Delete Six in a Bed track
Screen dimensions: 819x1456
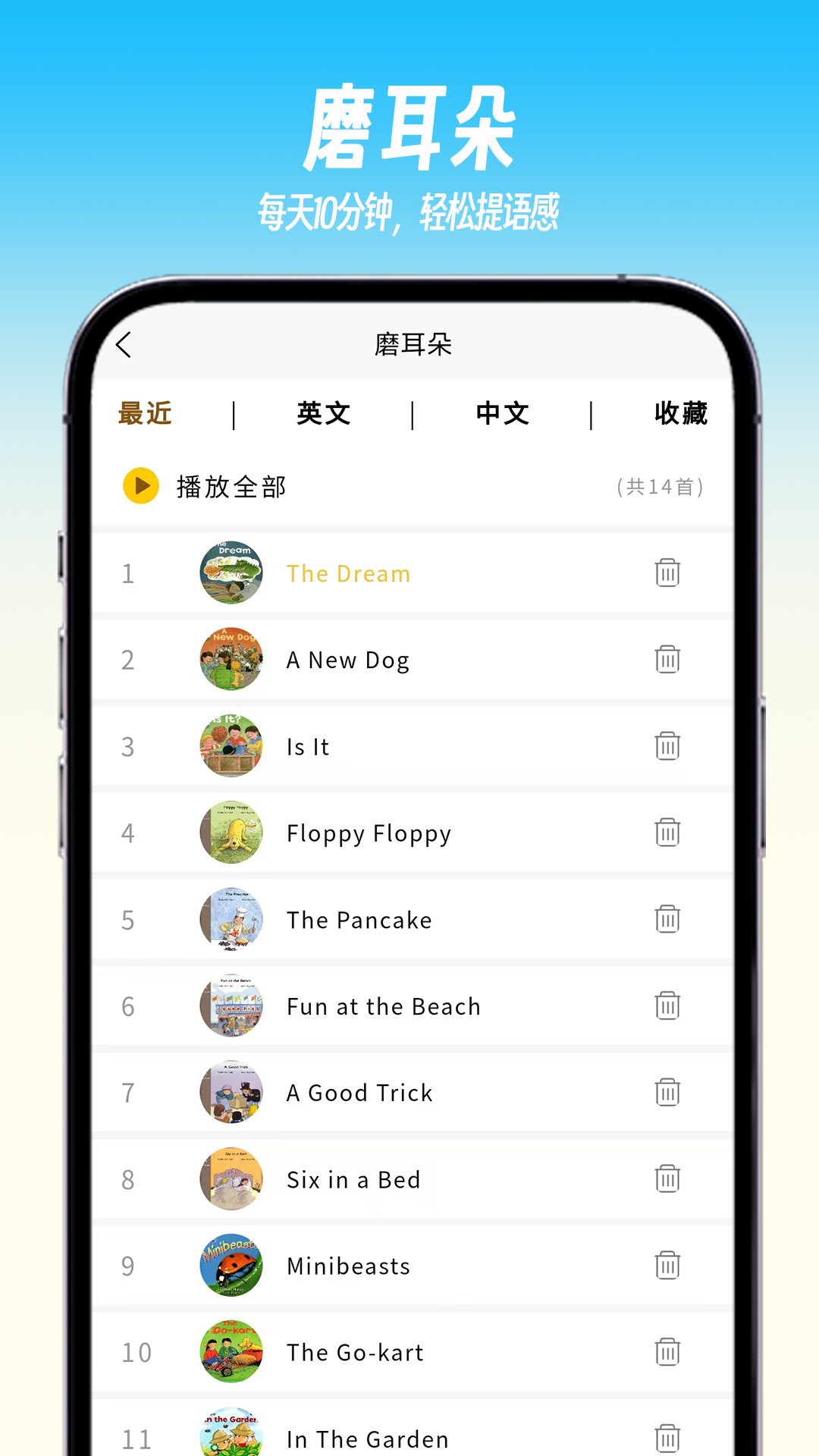point(667,1179)
